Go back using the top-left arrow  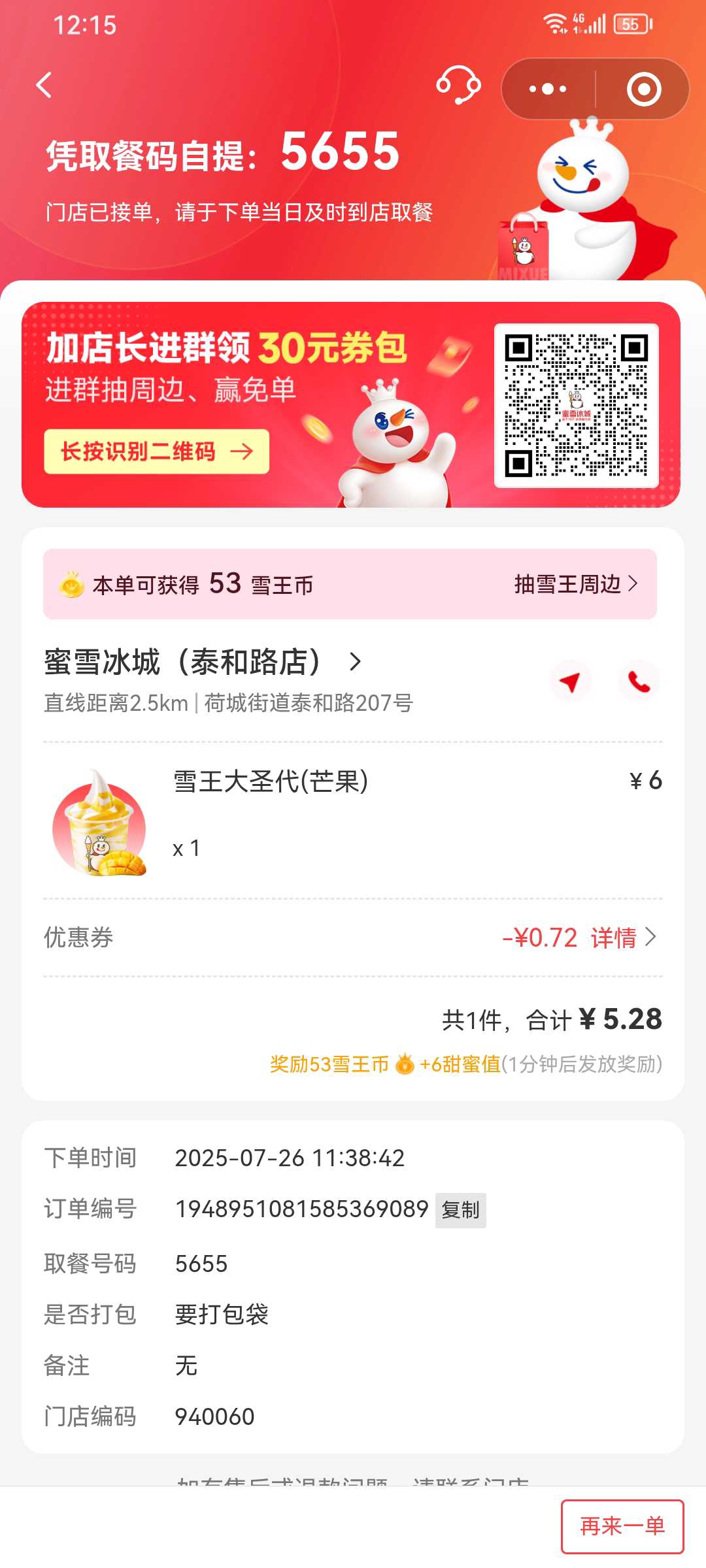(44, 86)
